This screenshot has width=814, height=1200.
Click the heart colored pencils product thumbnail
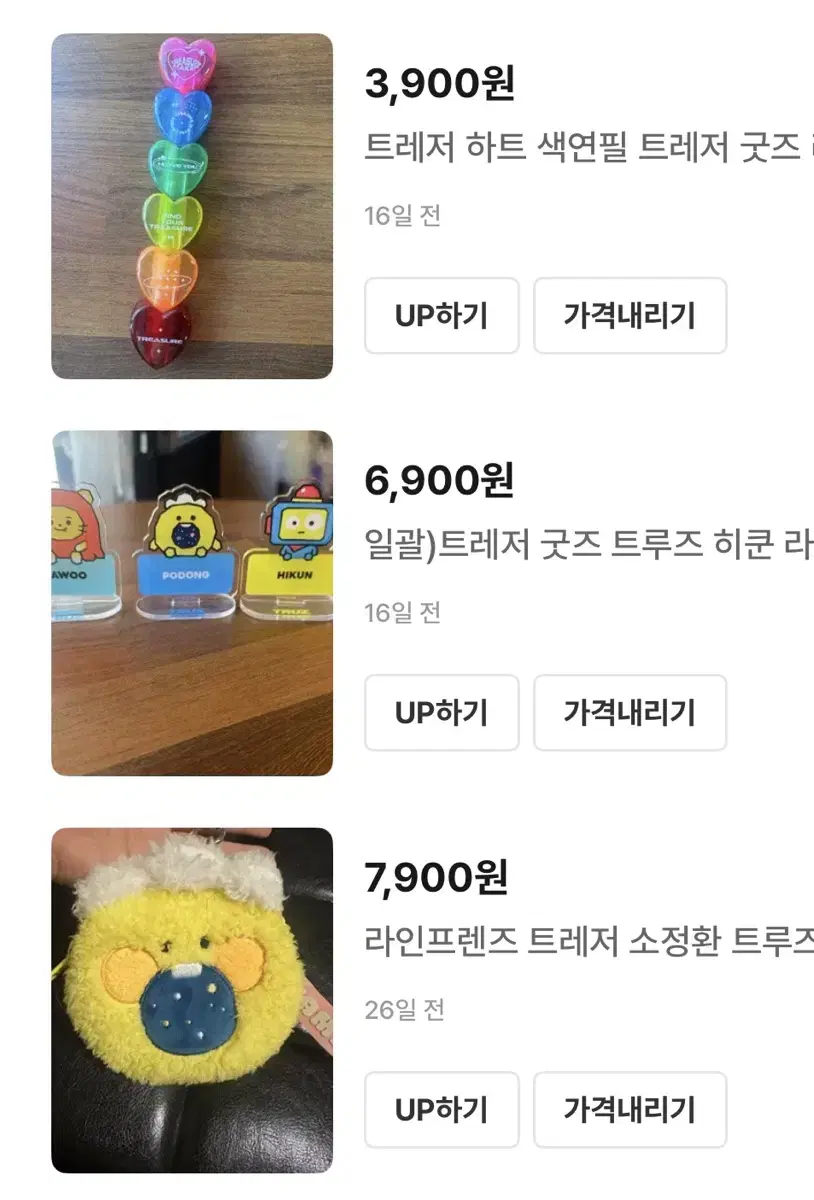point(190,205)
